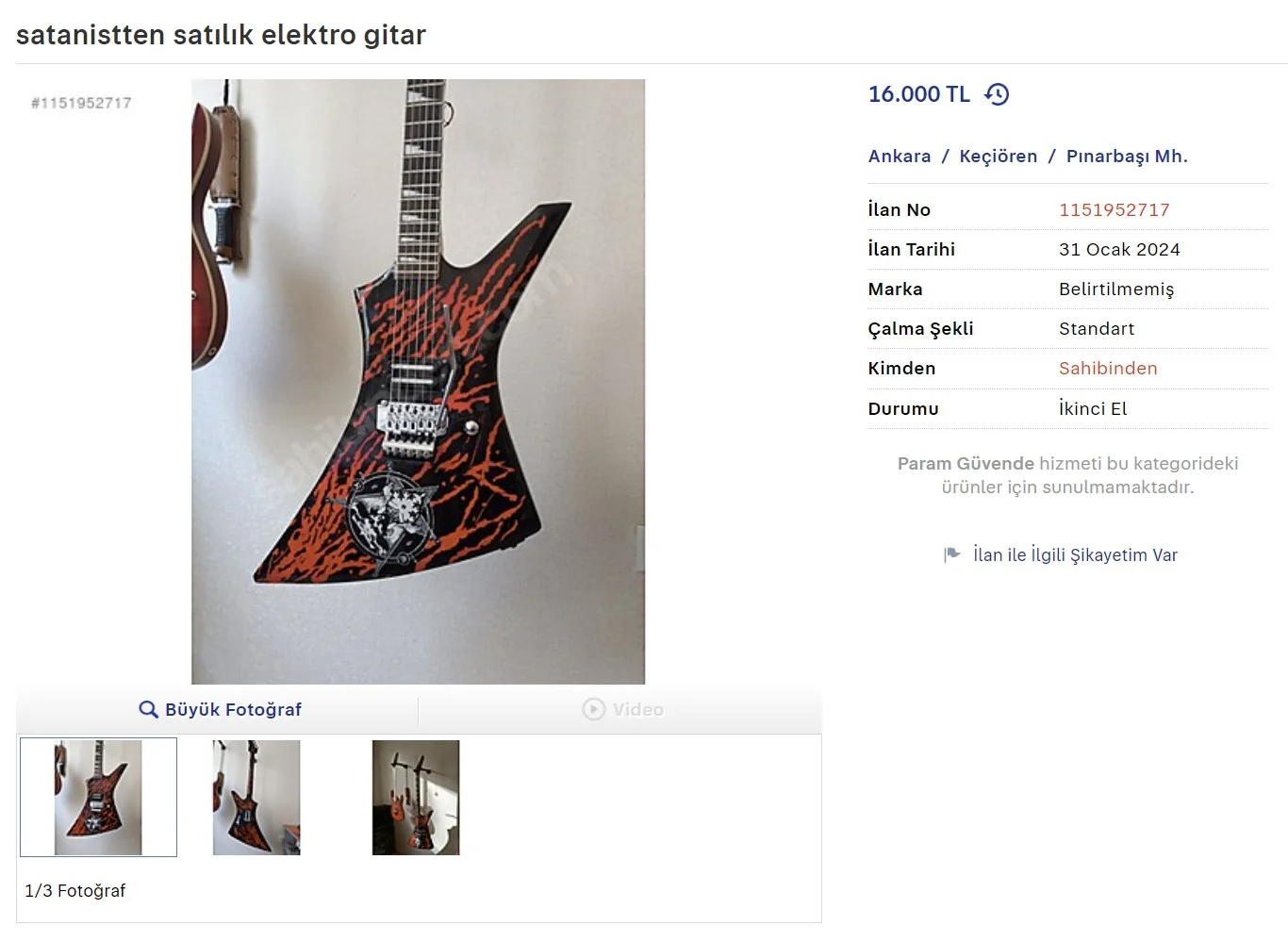Select the second guitar thumbnail
The height and width of the screenshot is (942, 1288).
(256, 798)
